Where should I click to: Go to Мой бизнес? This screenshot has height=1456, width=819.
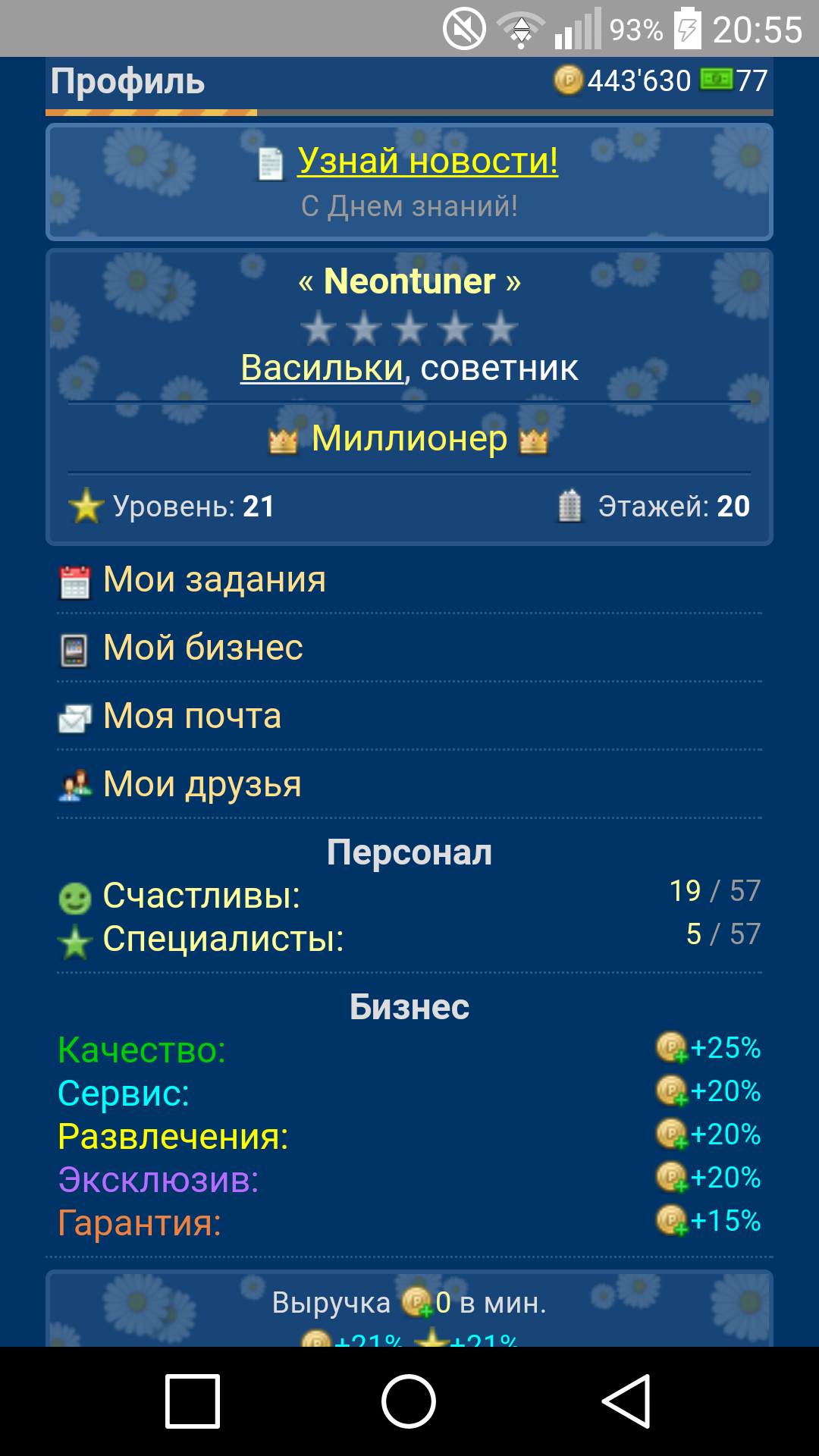tap(409, 648)
